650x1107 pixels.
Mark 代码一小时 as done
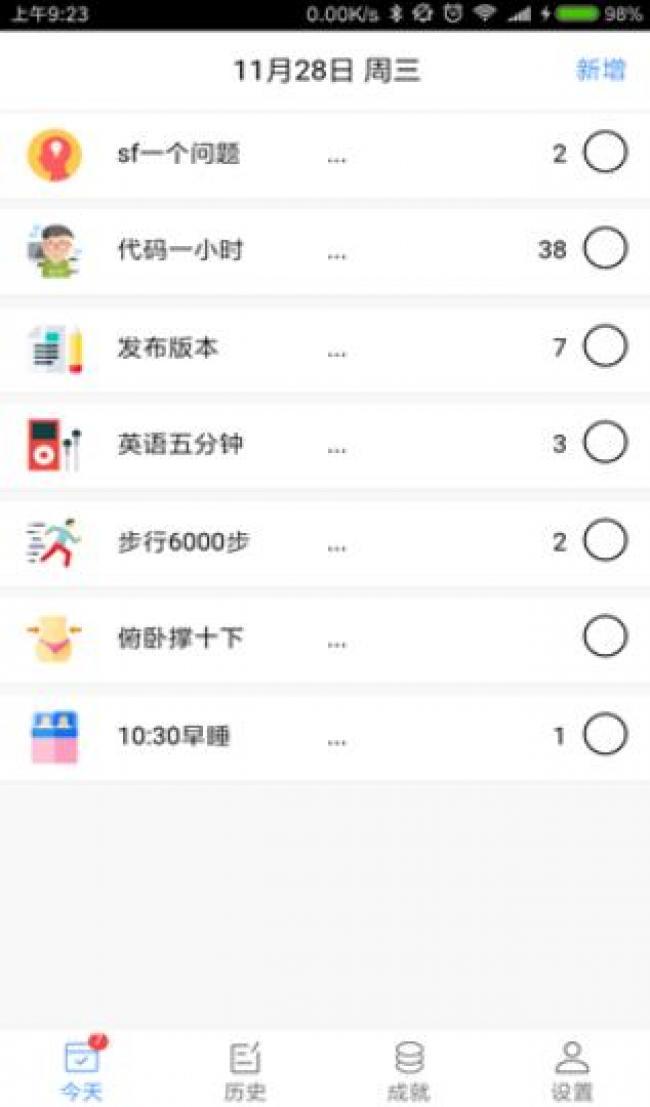coord(605,249)
